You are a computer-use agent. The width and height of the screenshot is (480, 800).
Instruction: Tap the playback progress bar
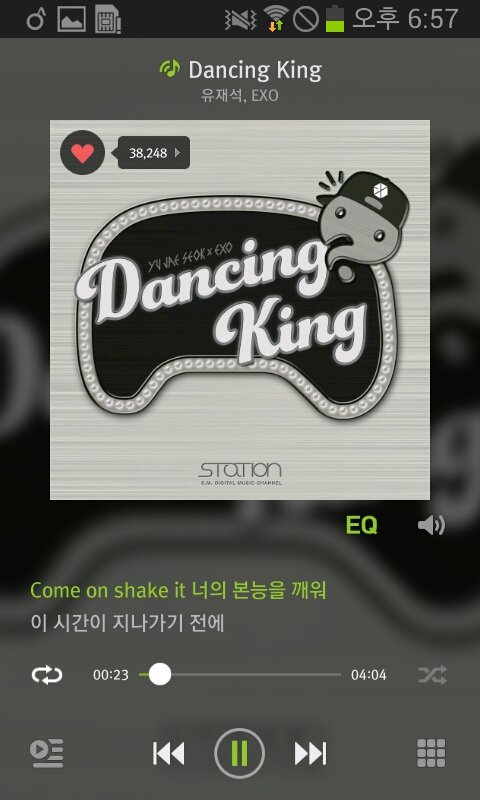coord(240,674)
